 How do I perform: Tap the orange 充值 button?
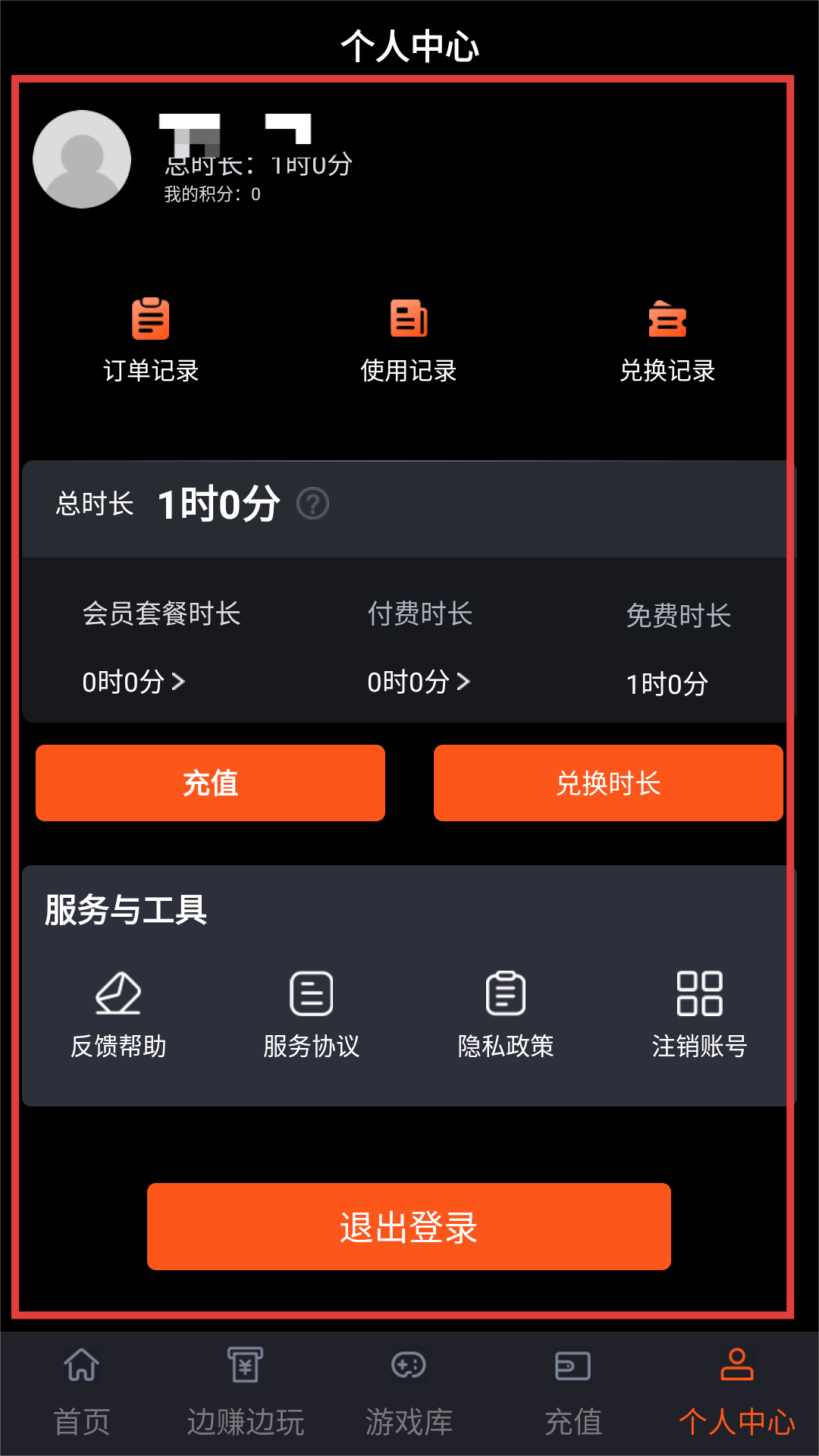(x=210, y=783)
